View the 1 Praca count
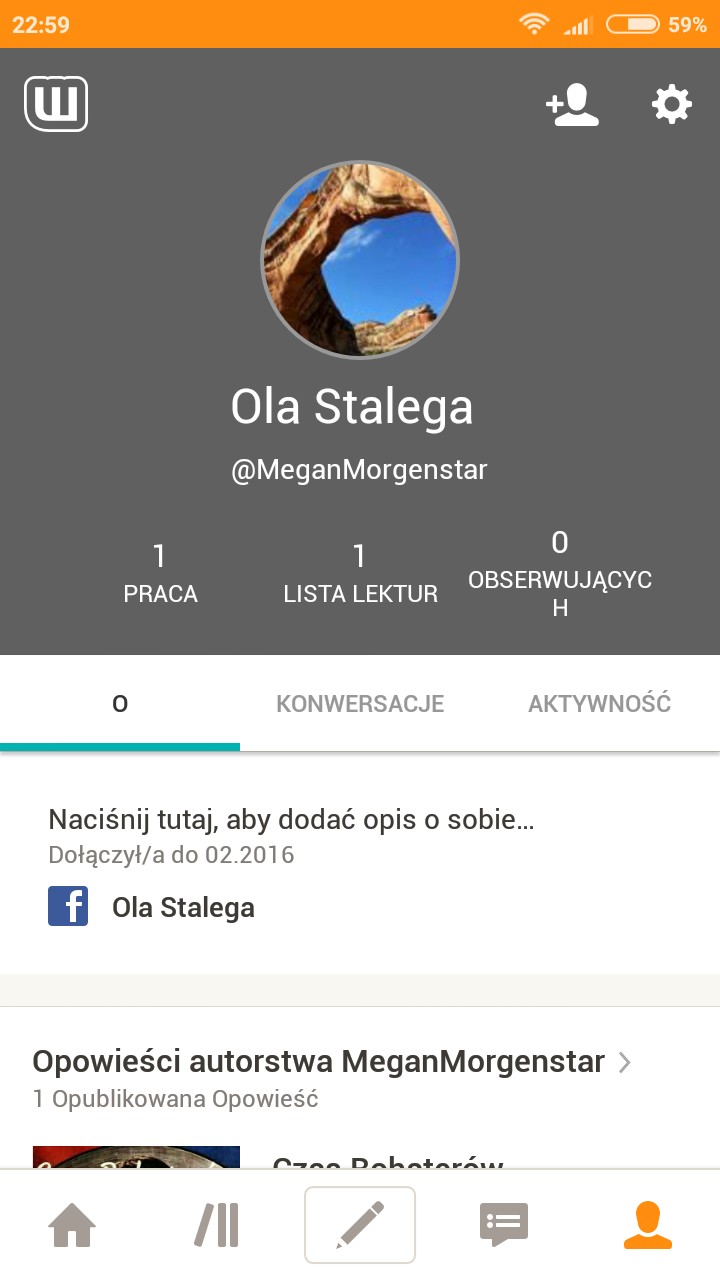The width and height of the screenshot is (720, 1280). (x=160, y=573)
